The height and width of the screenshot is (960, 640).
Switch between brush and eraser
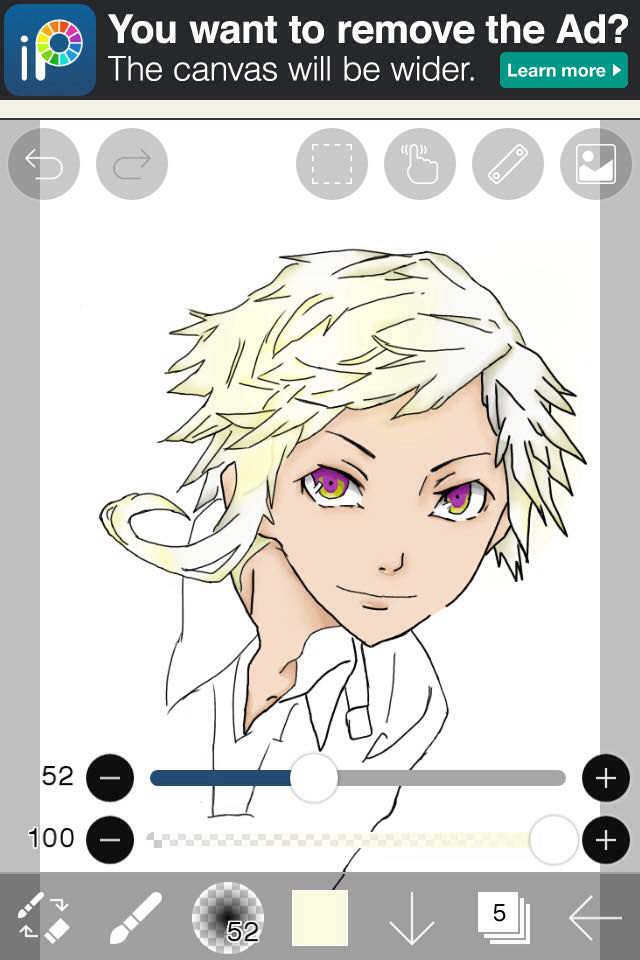click(44, 917)
